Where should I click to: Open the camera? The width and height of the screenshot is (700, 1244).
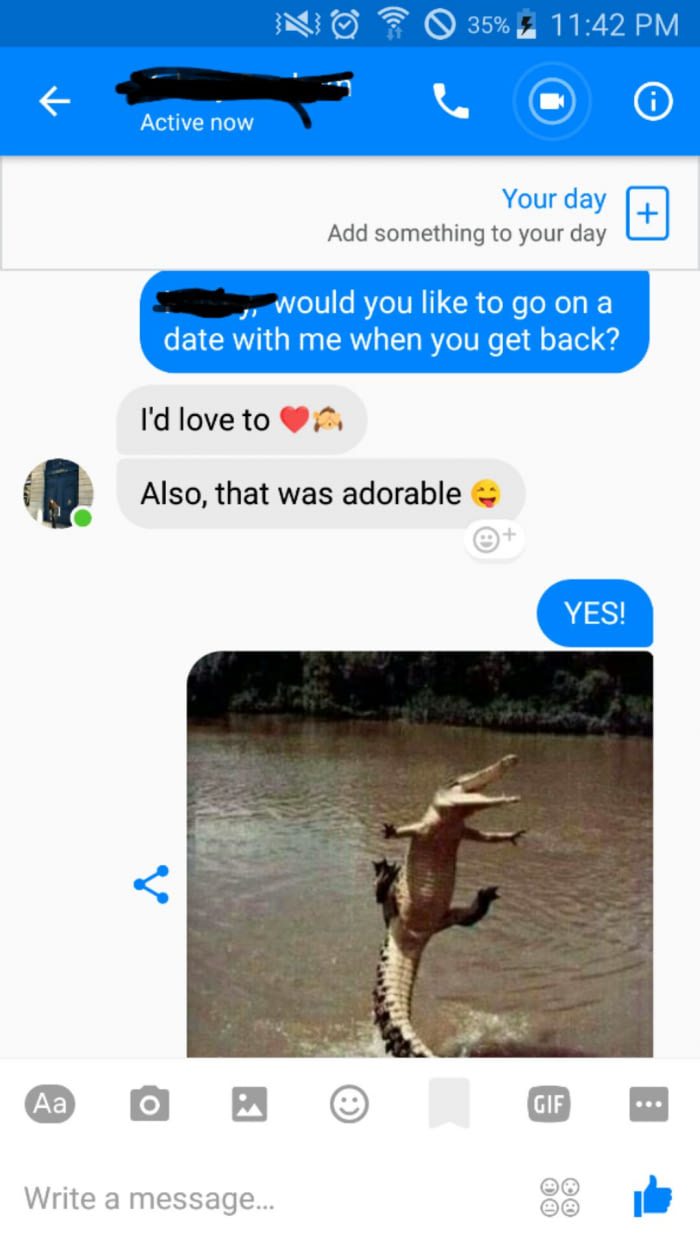[x=150, y=1104]
